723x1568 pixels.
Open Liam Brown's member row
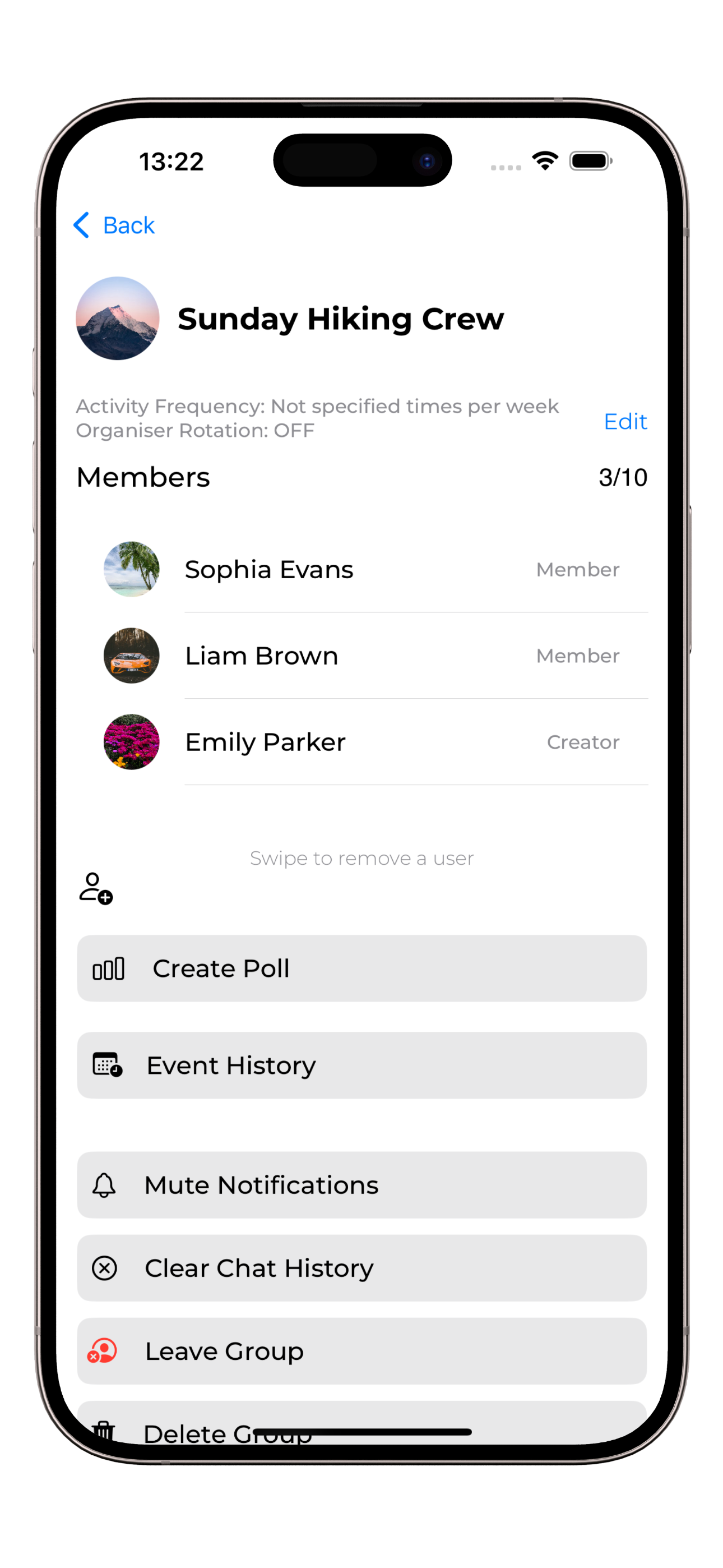(361, 656)
